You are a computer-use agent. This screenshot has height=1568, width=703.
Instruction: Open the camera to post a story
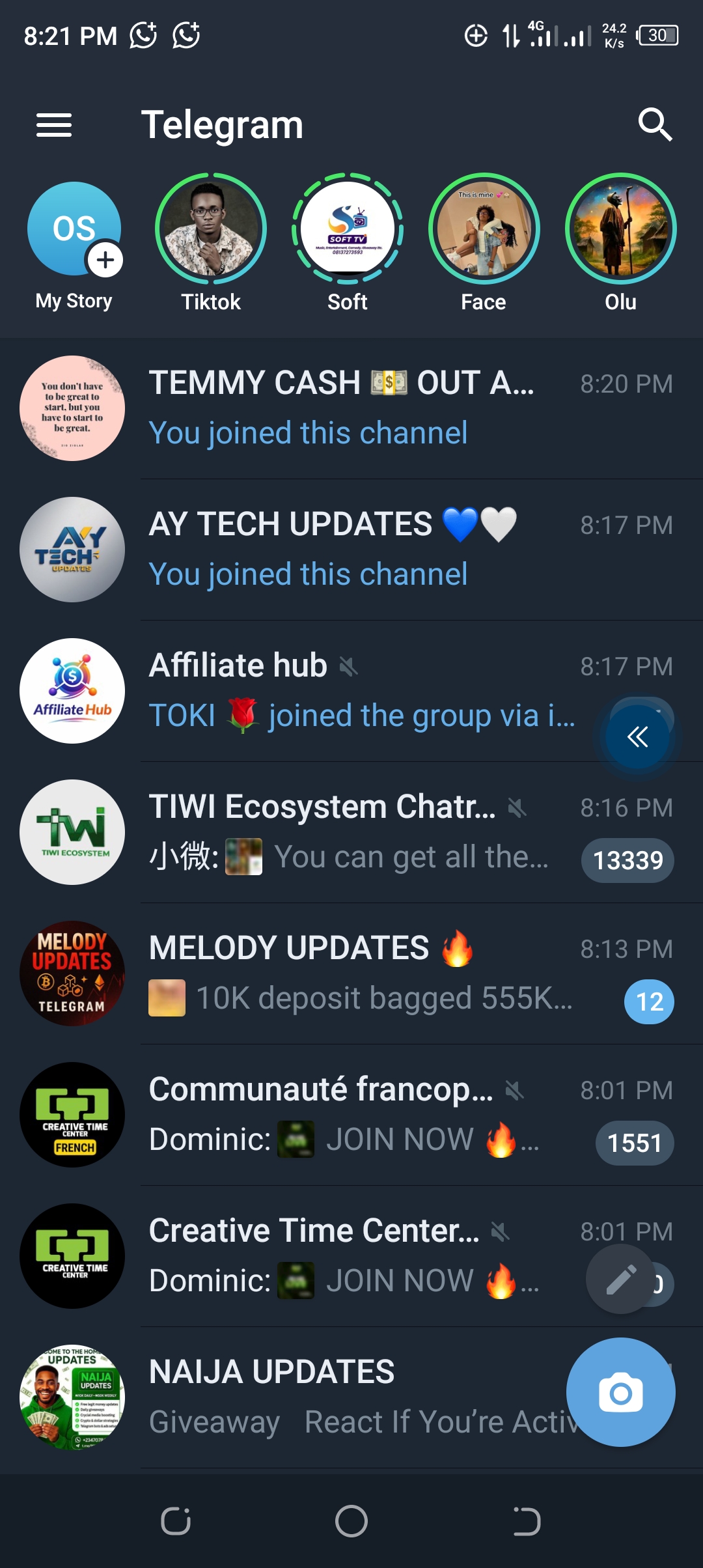(620, 1392)
